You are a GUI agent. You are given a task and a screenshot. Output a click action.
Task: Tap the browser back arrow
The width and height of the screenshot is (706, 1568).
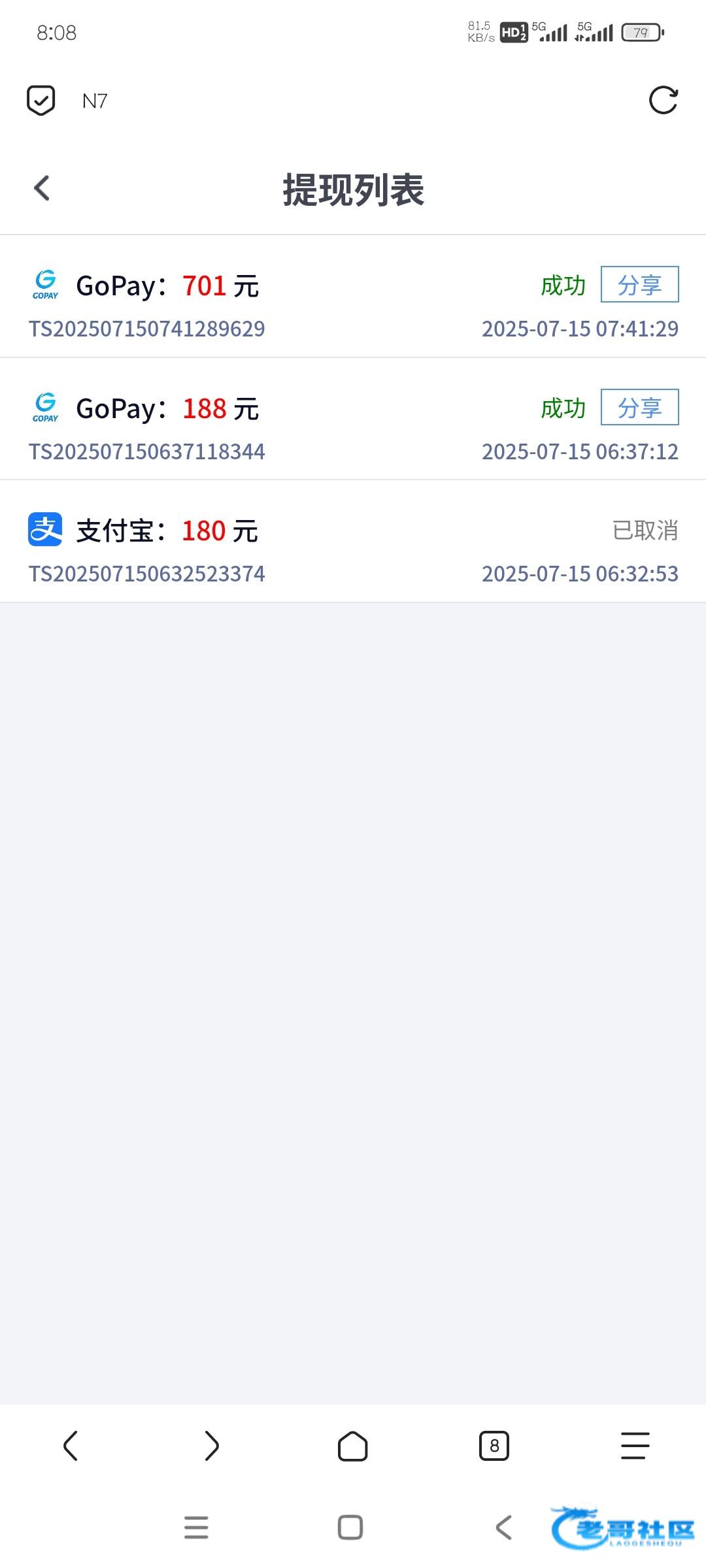pyautogui.click(x=71, y=1445)
